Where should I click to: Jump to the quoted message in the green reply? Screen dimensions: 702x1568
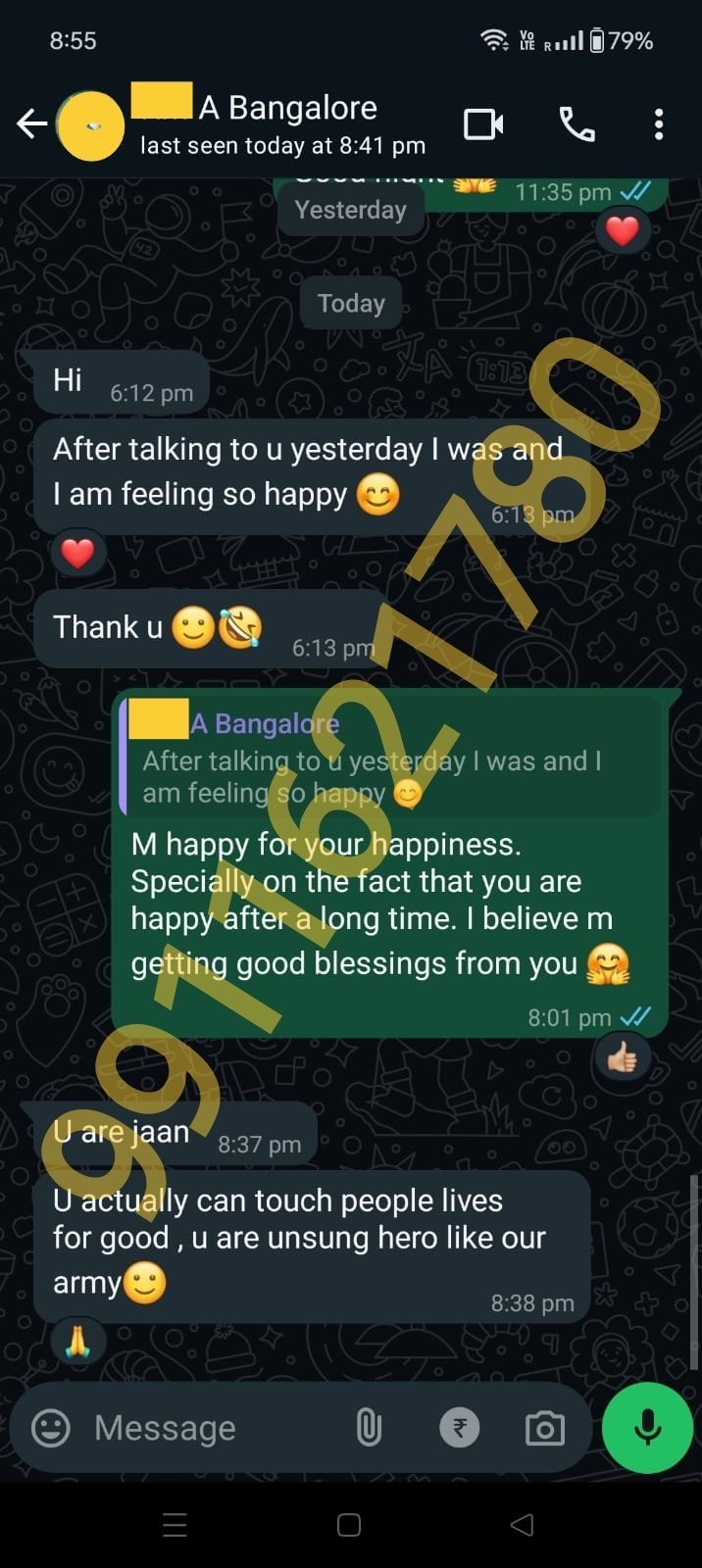click(390, 759)
